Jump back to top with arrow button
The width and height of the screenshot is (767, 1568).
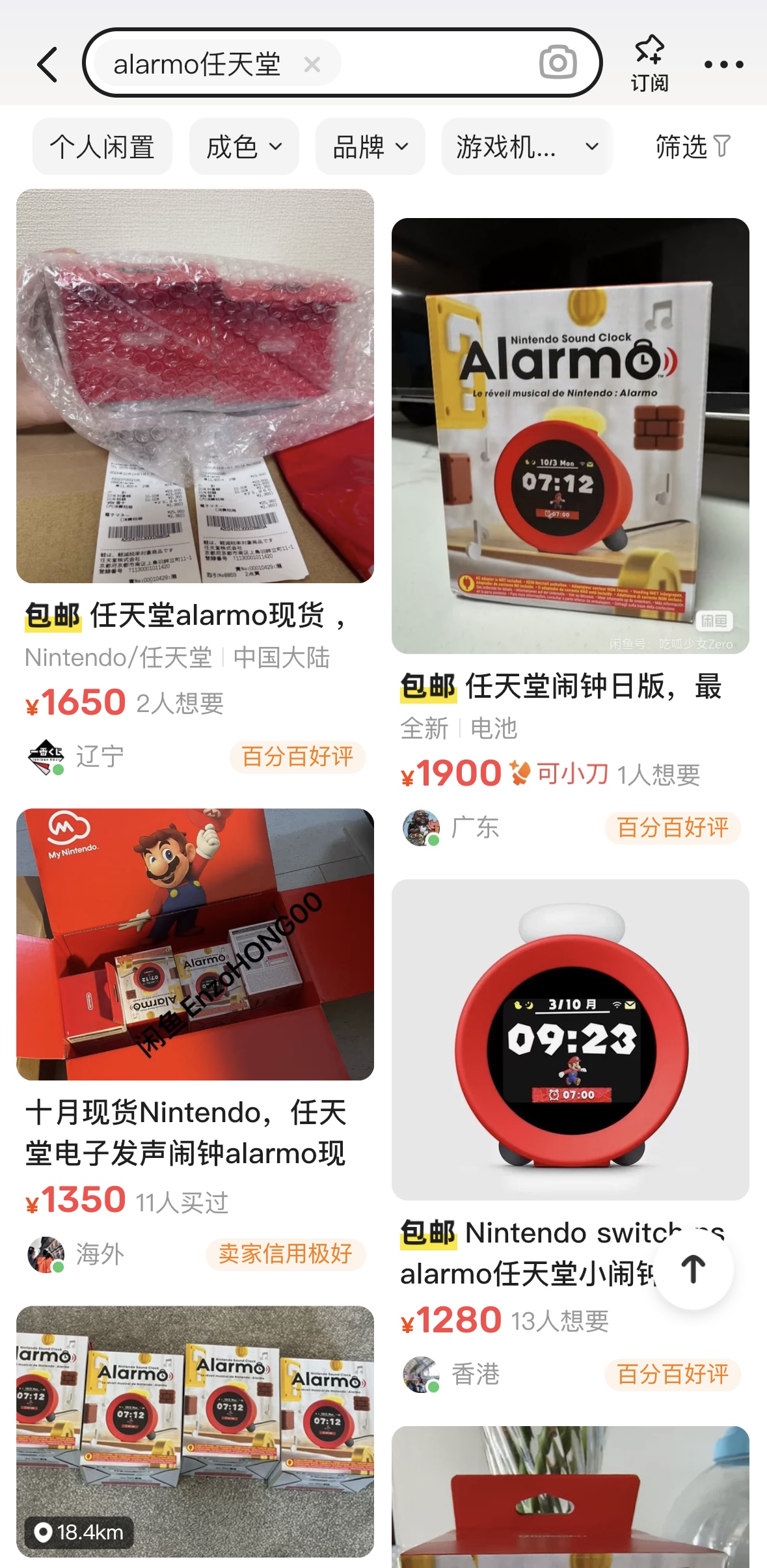(x=693, y=1269)
